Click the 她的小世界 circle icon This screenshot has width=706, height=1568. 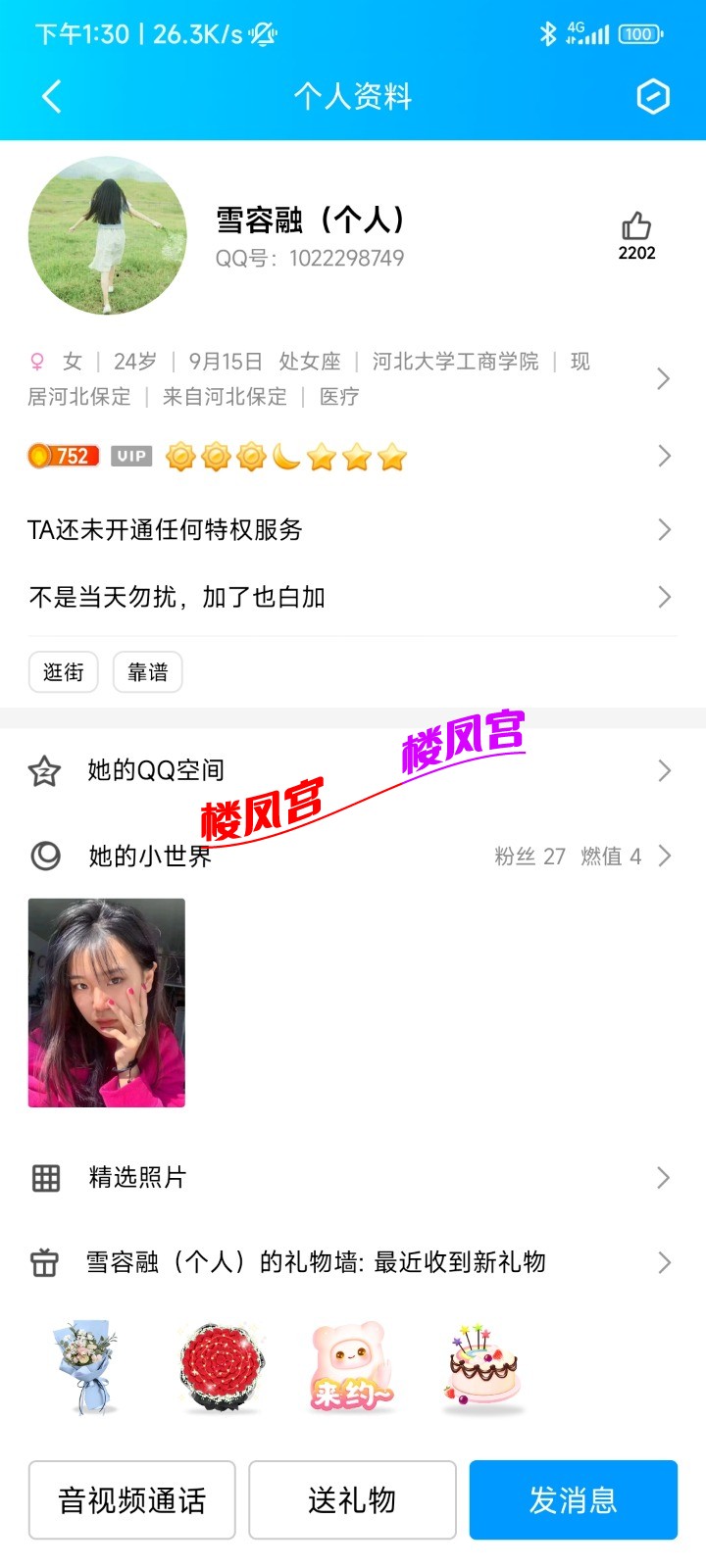pyautogui.click(x=44, y=856)
